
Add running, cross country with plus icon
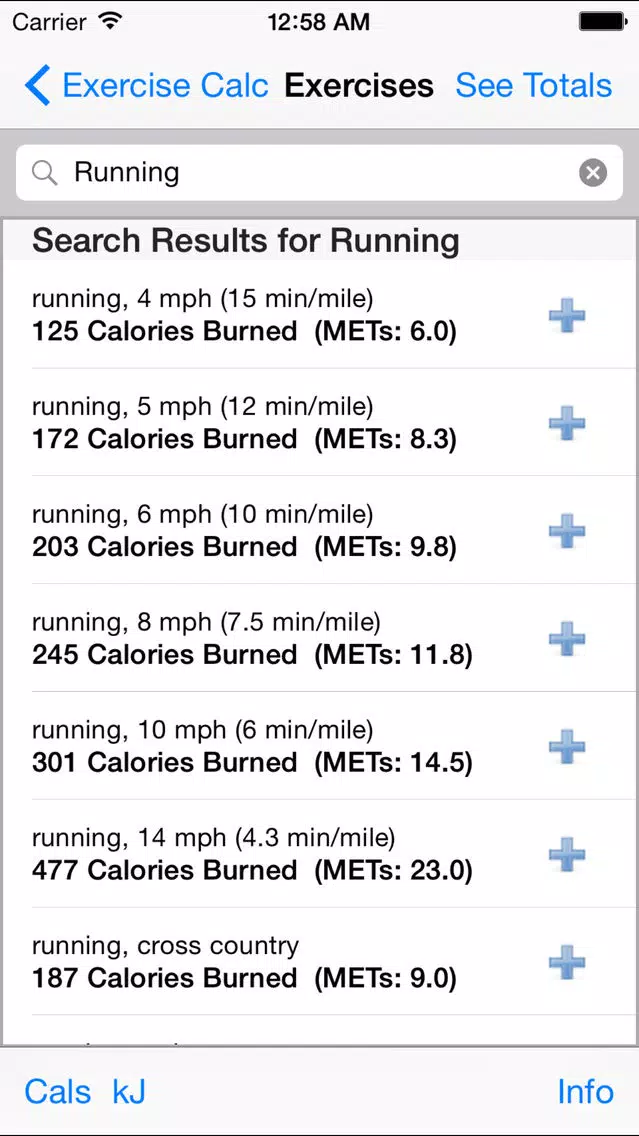[x=567, y=963]
